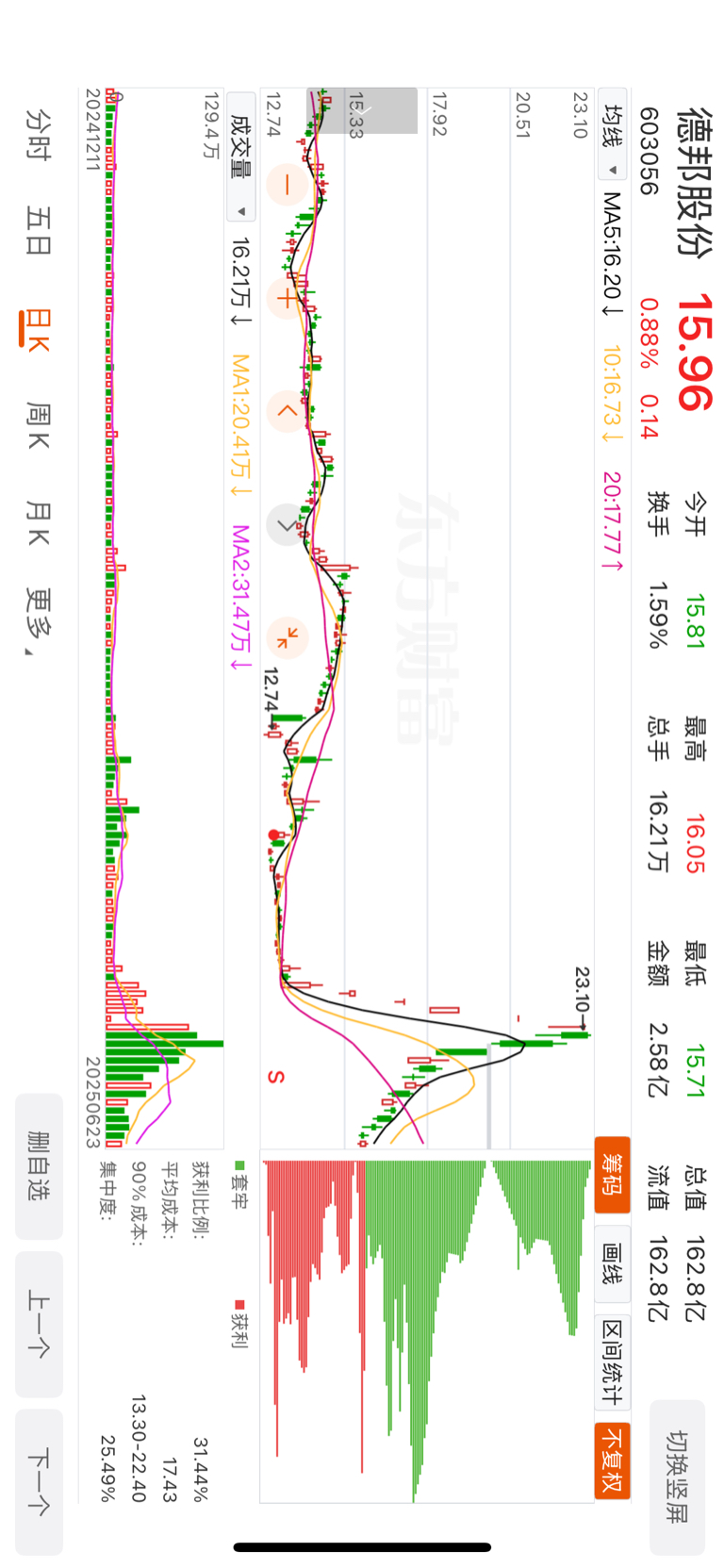Viewport: 724px width, 1568px height.
Task: Shift chart earlier with left arrow icon
Action: 287,411
